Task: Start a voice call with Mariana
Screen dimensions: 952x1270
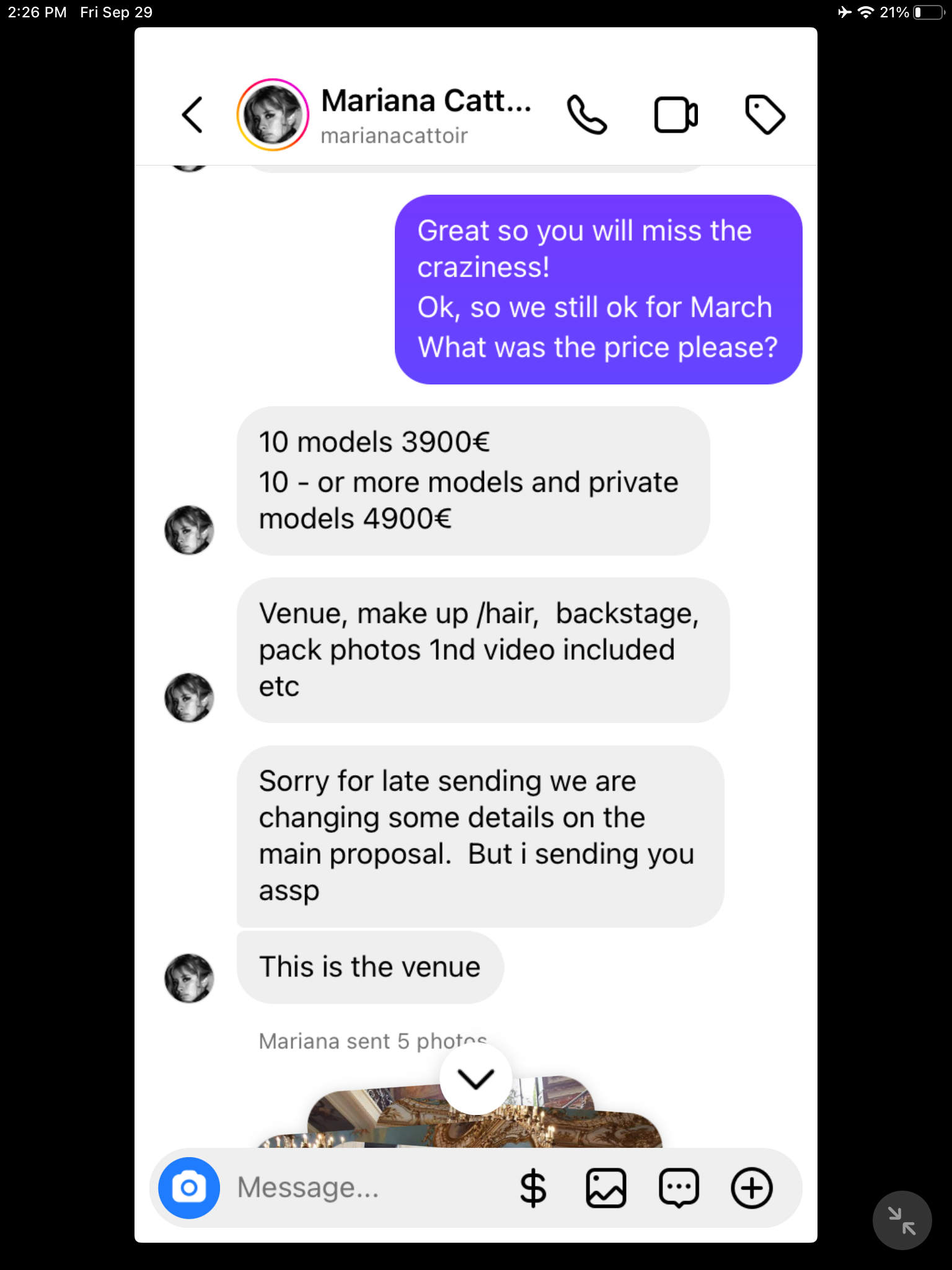Action: click(586, 115)
